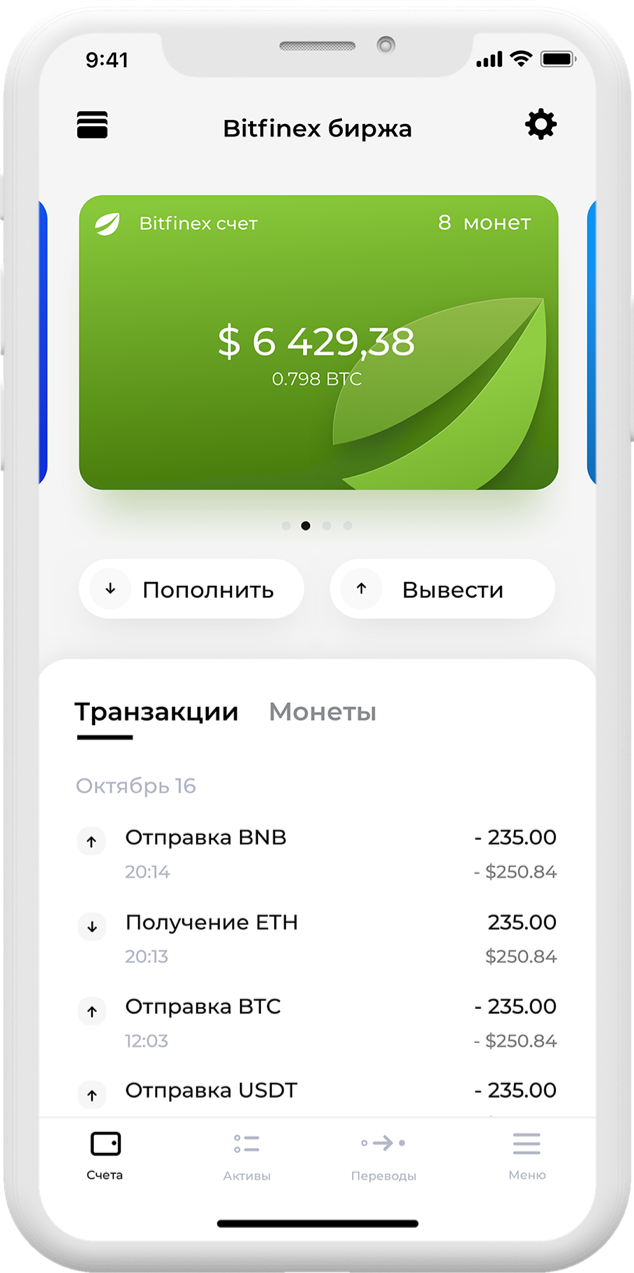
Task: Select the Транзакции tab
Action: point(156,712)
